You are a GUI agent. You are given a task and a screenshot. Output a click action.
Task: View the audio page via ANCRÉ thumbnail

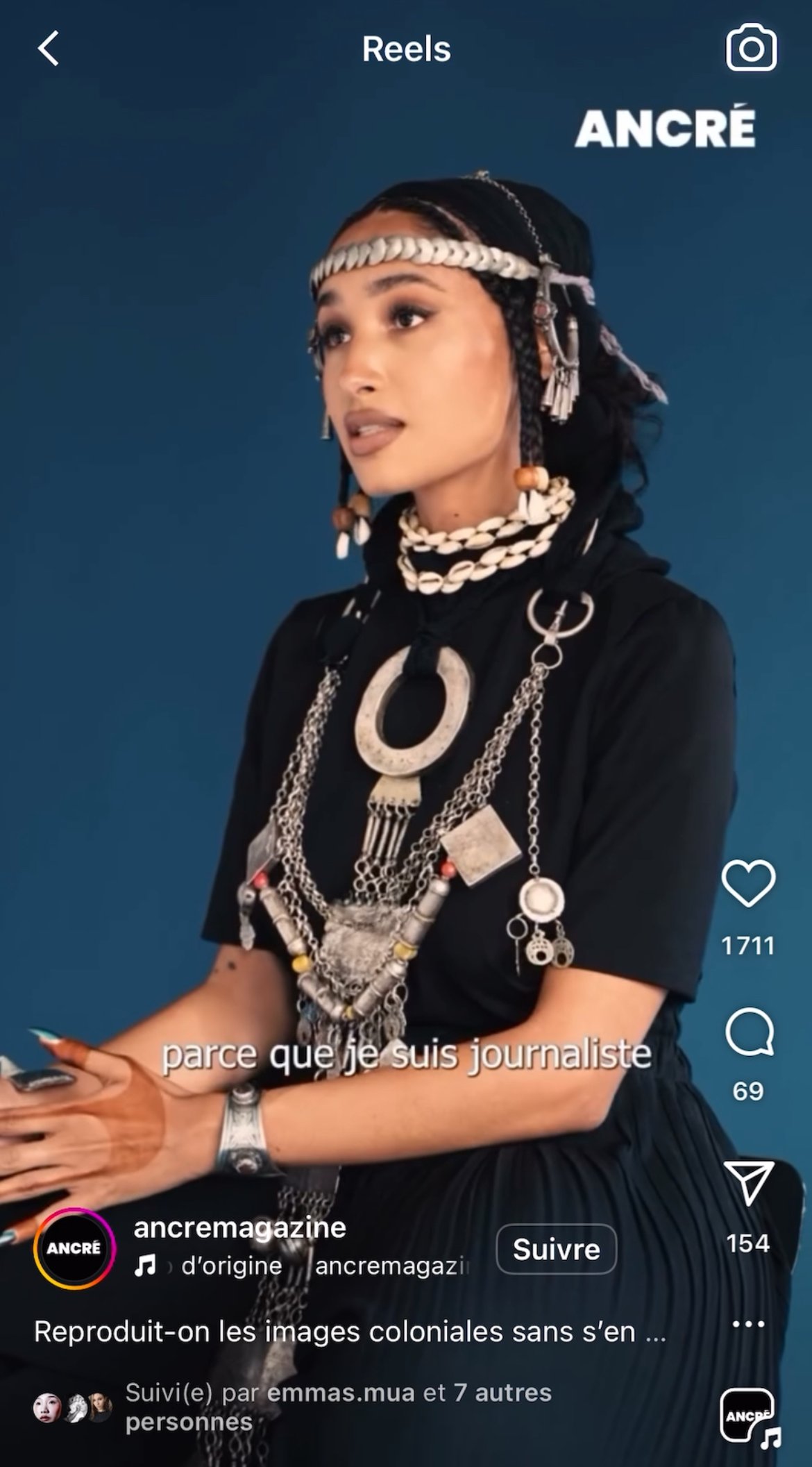[x=748, y=1416]
